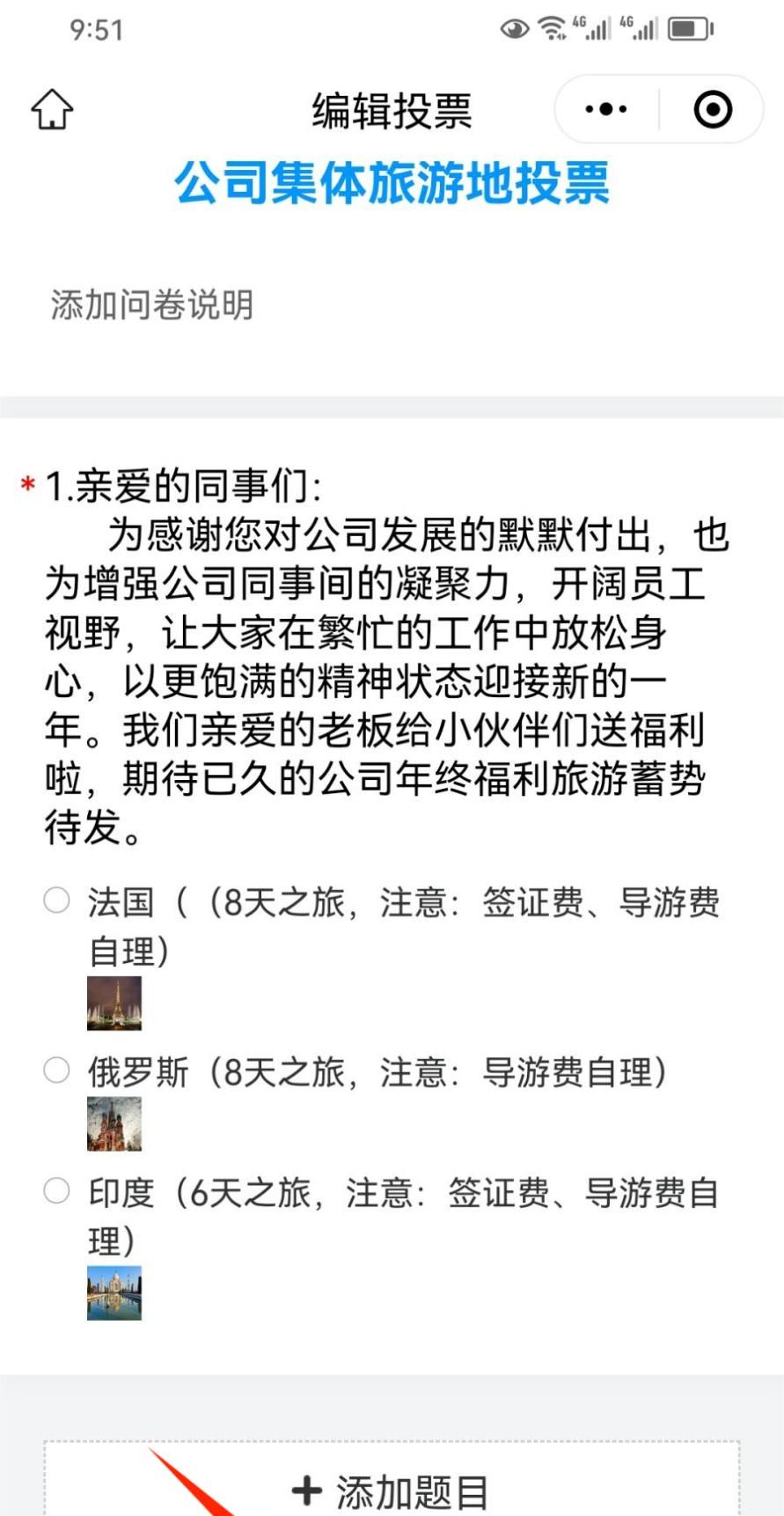This screenshot has width=784, height=1516.
Task: Open the three-dot more menu
Action: click(x=606, y=110)
